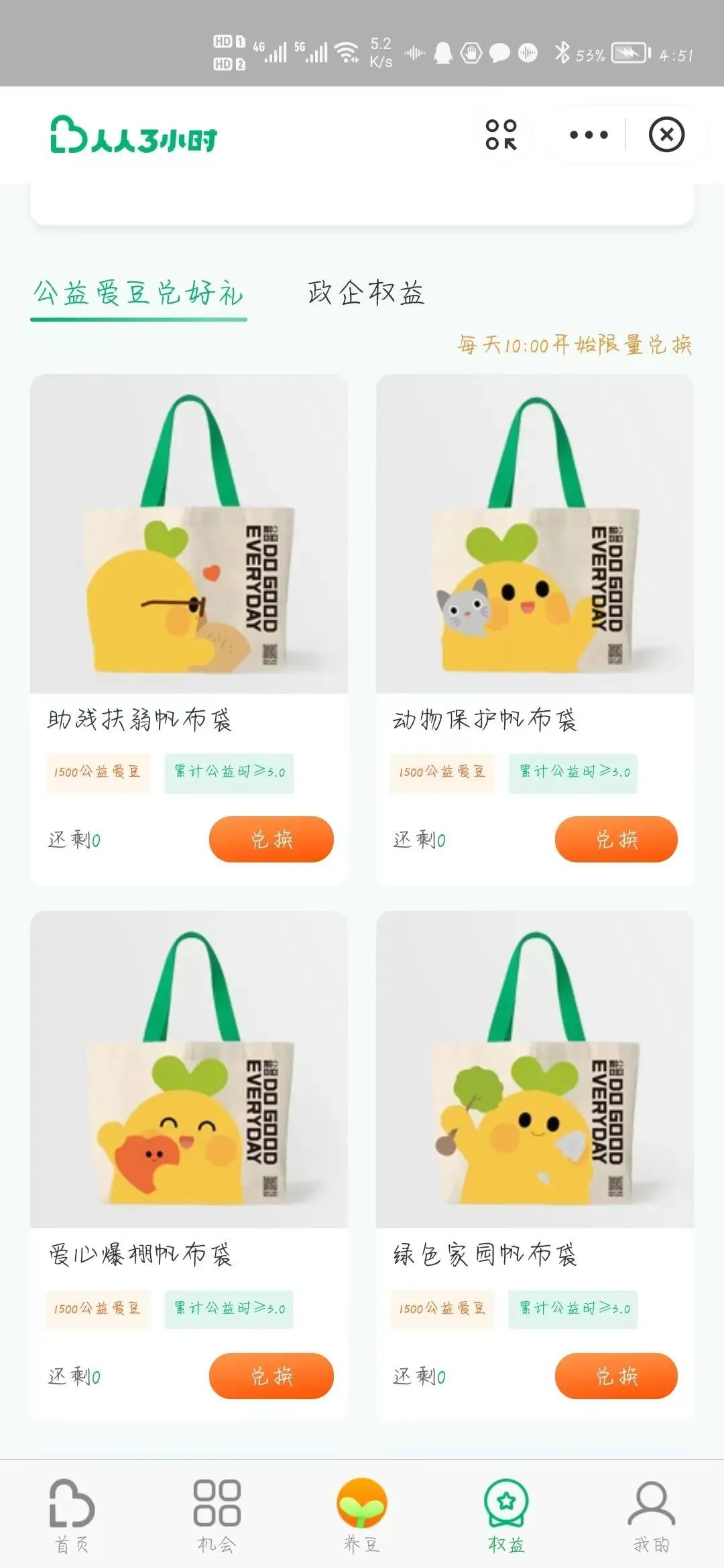
Task: Open 养豆 tab
Action: pos(362,1516)
